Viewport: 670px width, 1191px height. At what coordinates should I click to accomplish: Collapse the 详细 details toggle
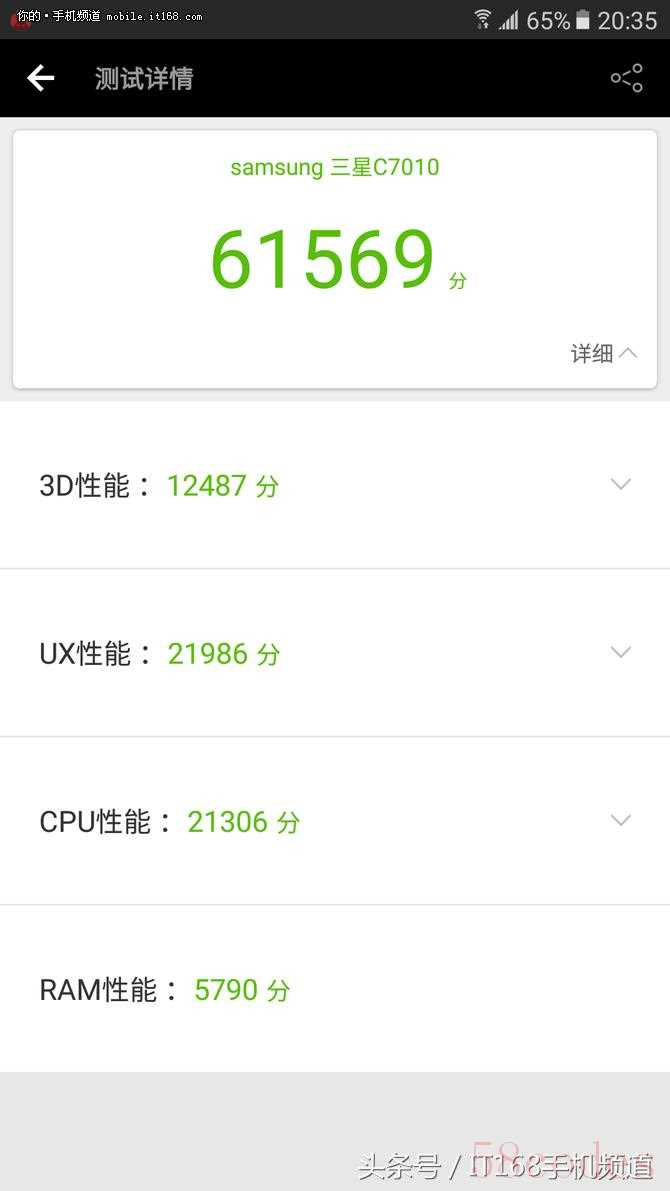[x=604, y=353]
